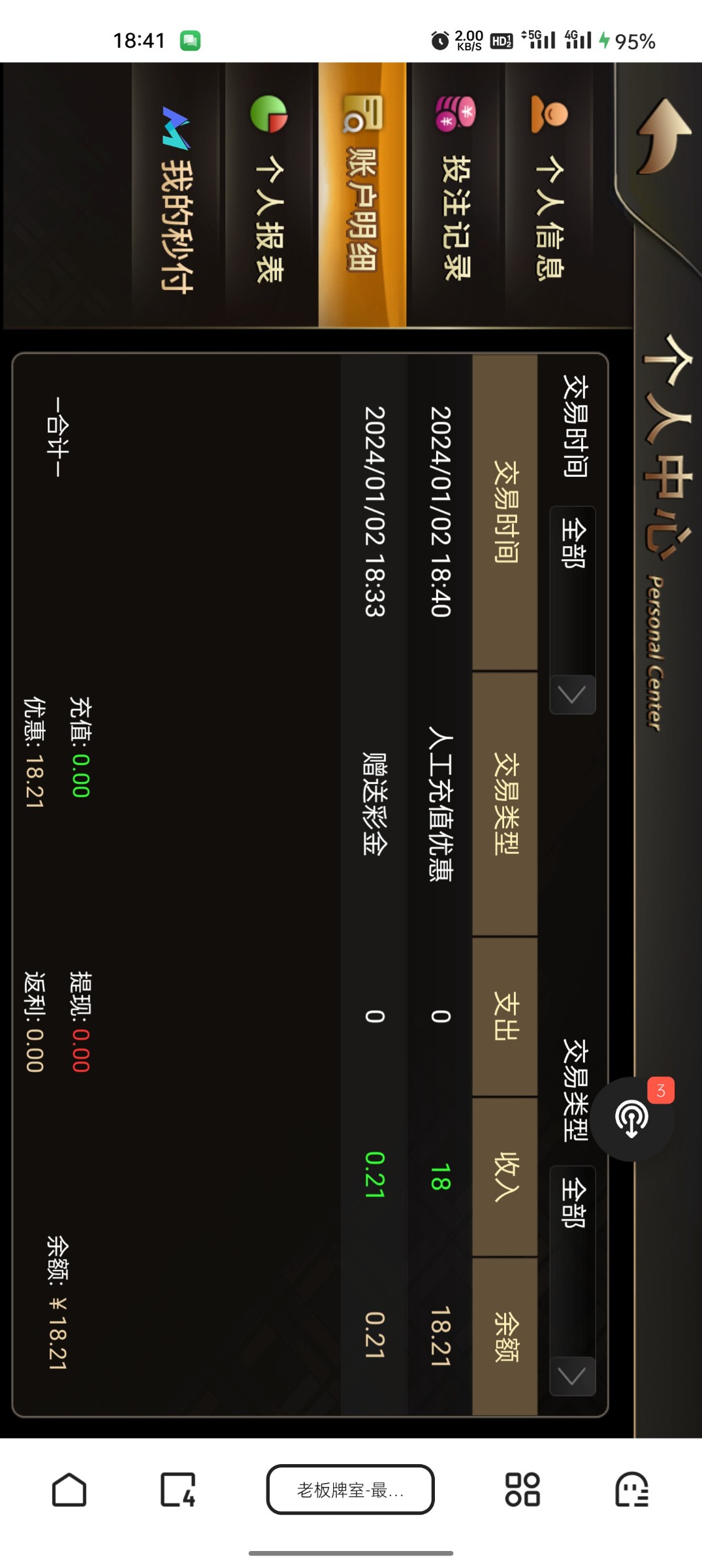Tap the floating download bubble with badge 3
Viewport: 702px width, 1568px height.
(x=632, y=1119)
